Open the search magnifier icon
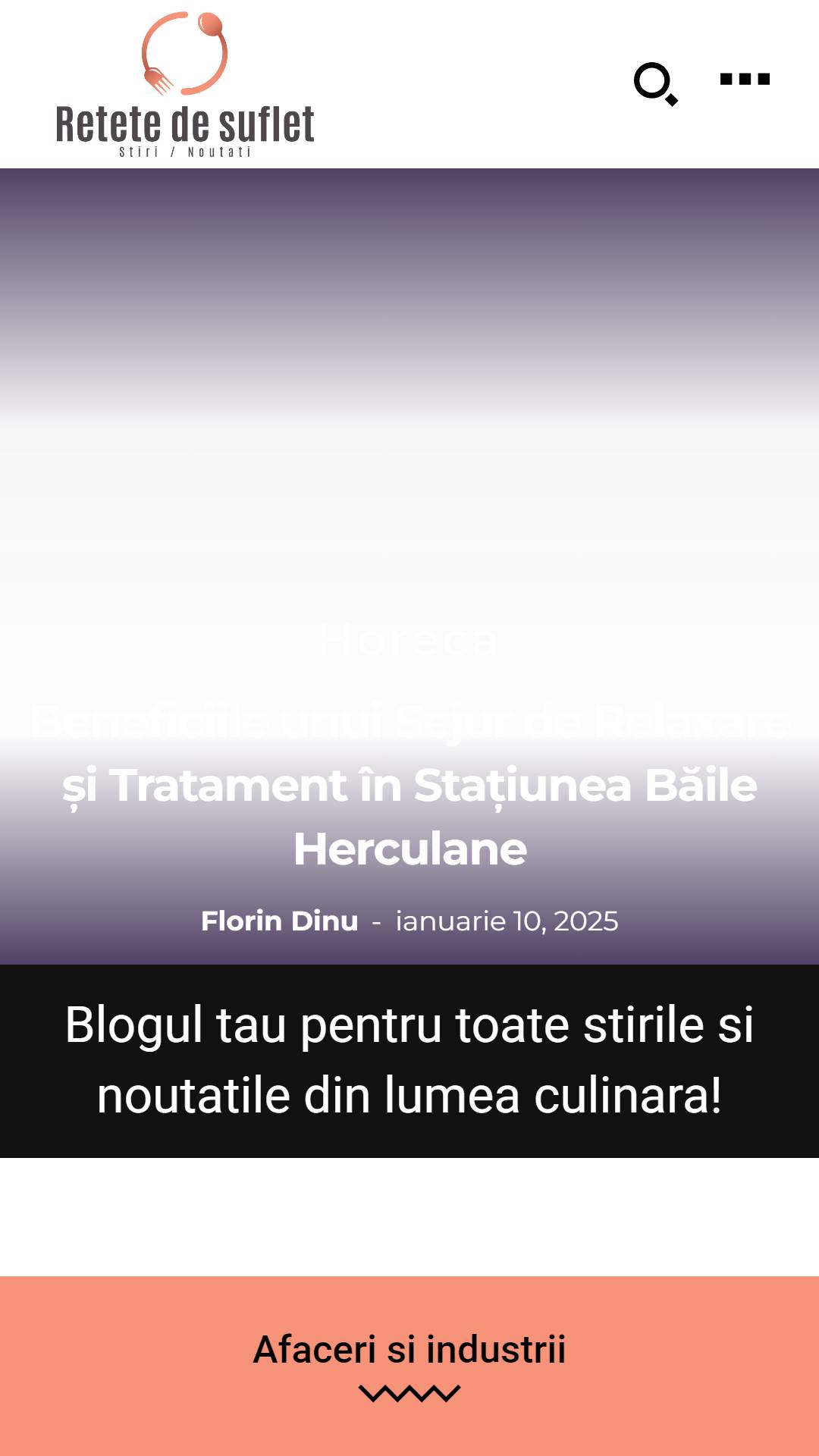 (x=656, y=84)
